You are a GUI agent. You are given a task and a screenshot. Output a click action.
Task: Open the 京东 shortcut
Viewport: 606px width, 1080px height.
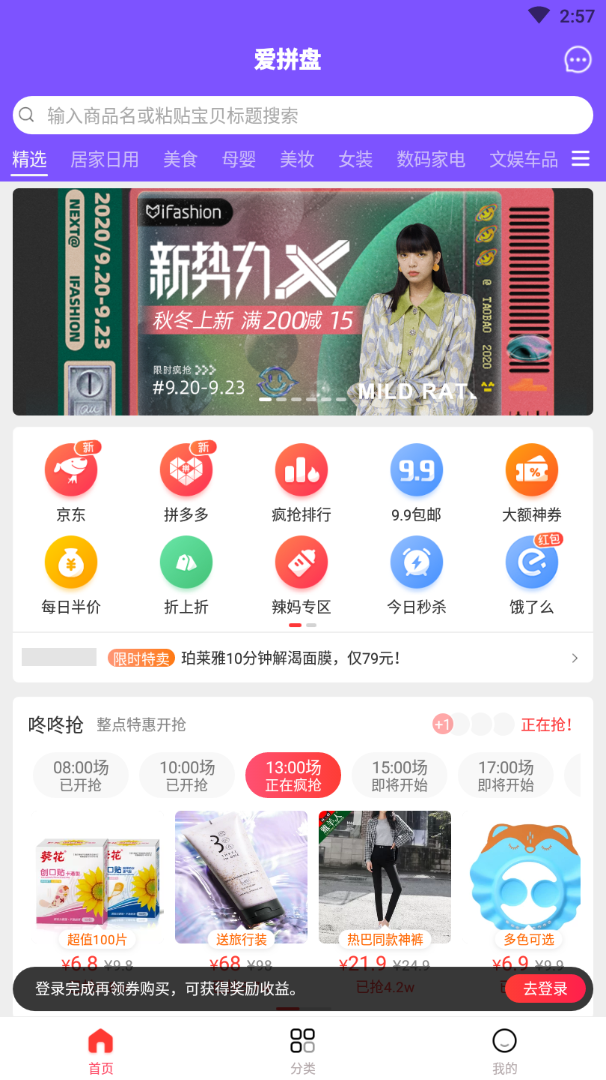71,482
